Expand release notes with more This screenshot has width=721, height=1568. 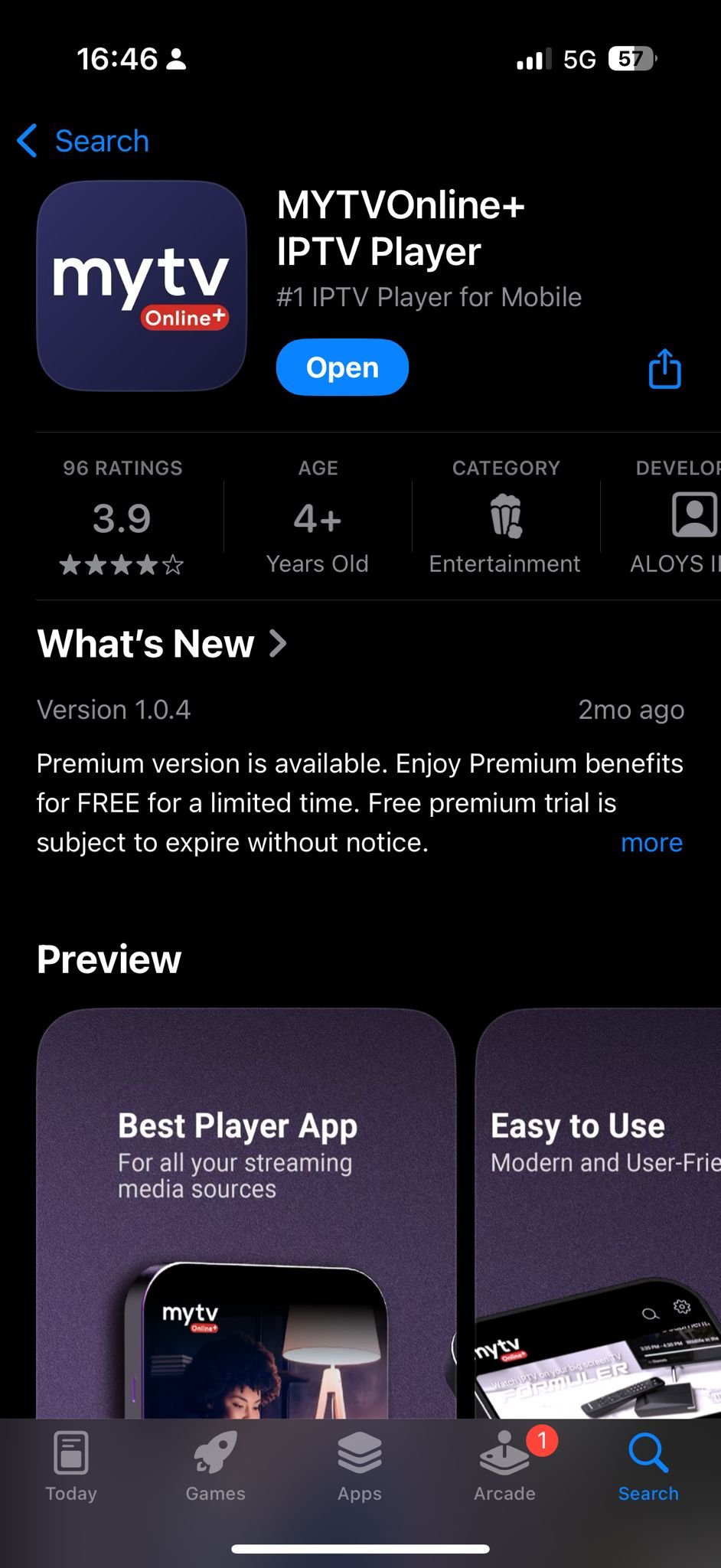(651, 842)
